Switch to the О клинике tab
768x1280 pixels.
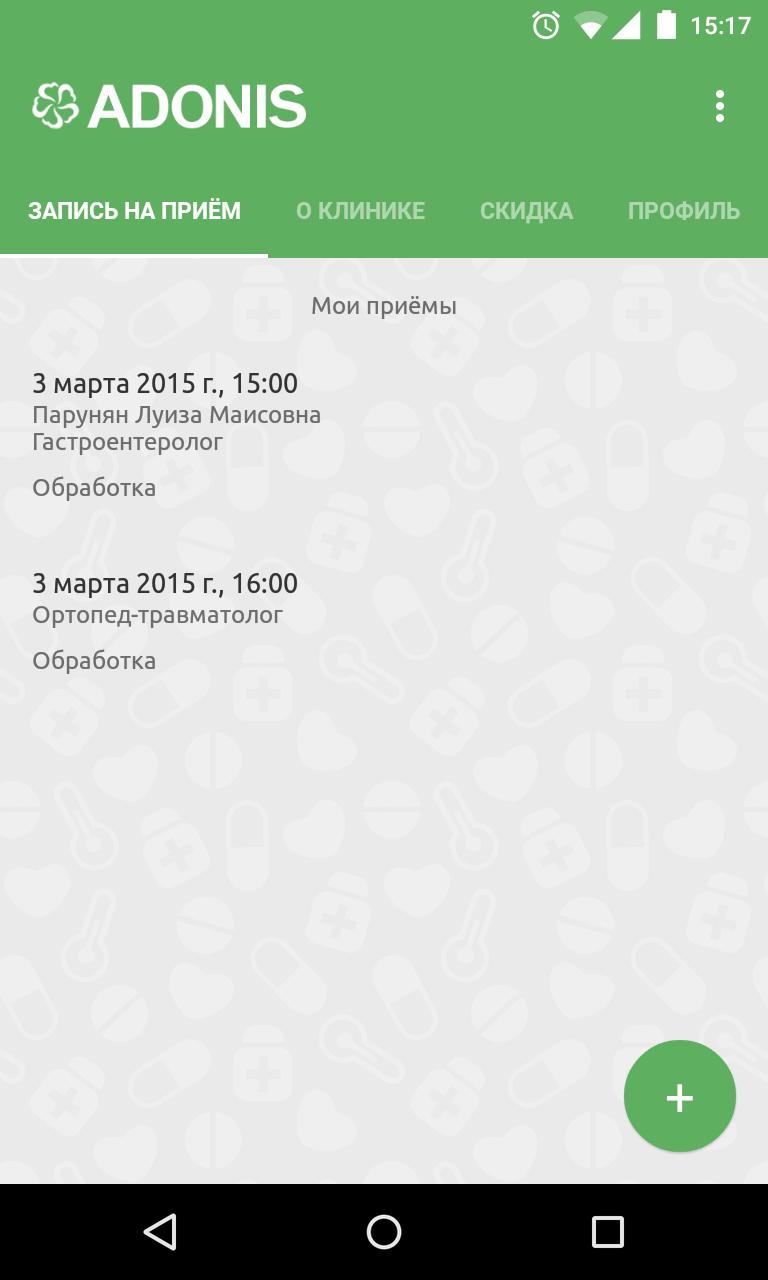point(360,211)
